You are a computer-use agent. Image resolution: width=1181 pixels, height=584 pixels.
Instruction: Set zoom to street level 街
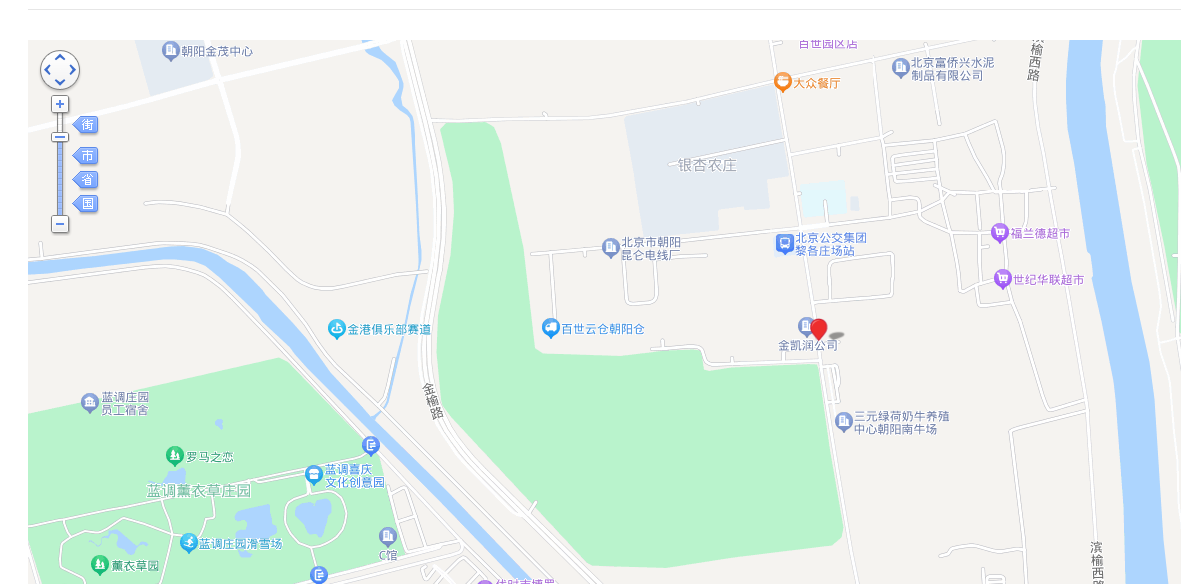pos(87,125)
